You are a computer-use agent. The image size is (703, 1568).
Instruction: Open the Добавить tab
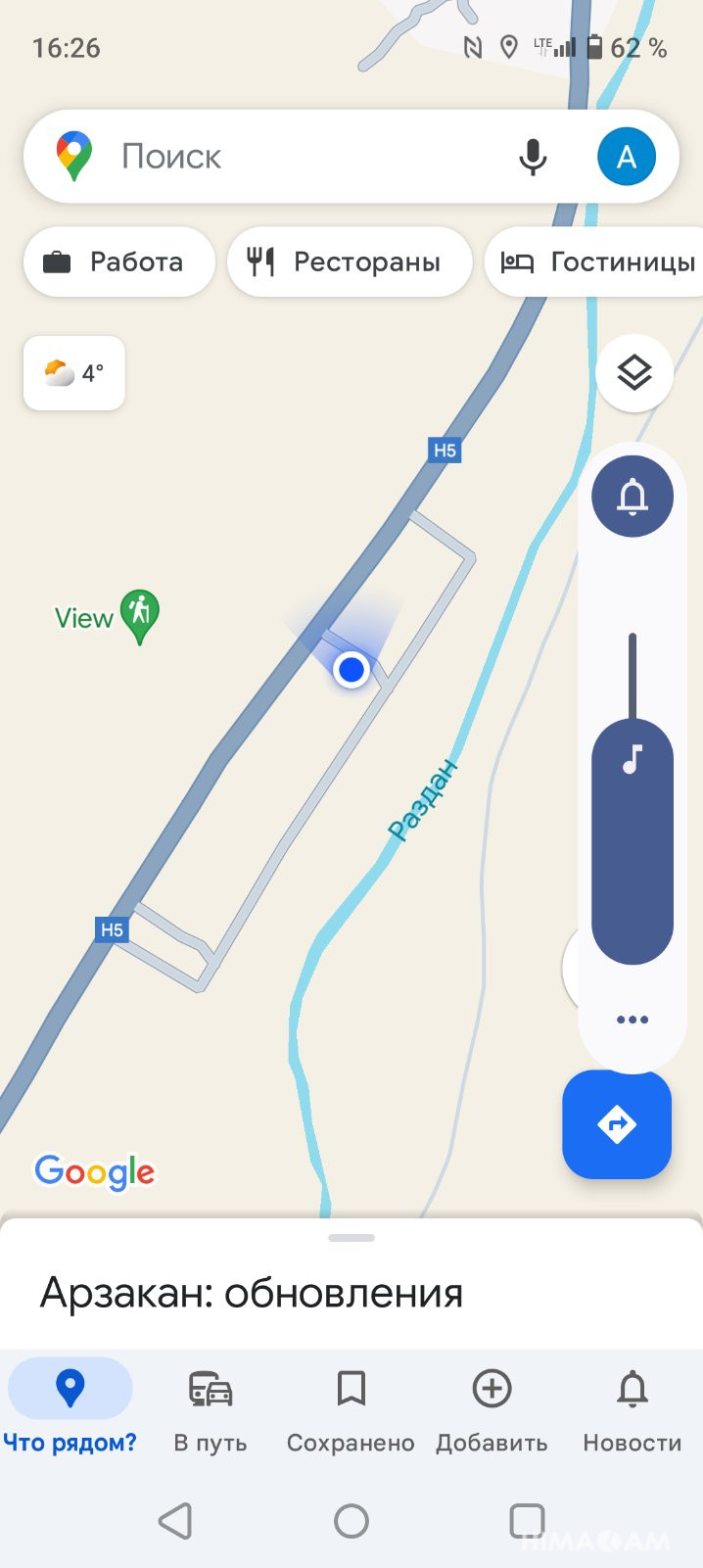pyautogui.click(x=492, y=1406)
